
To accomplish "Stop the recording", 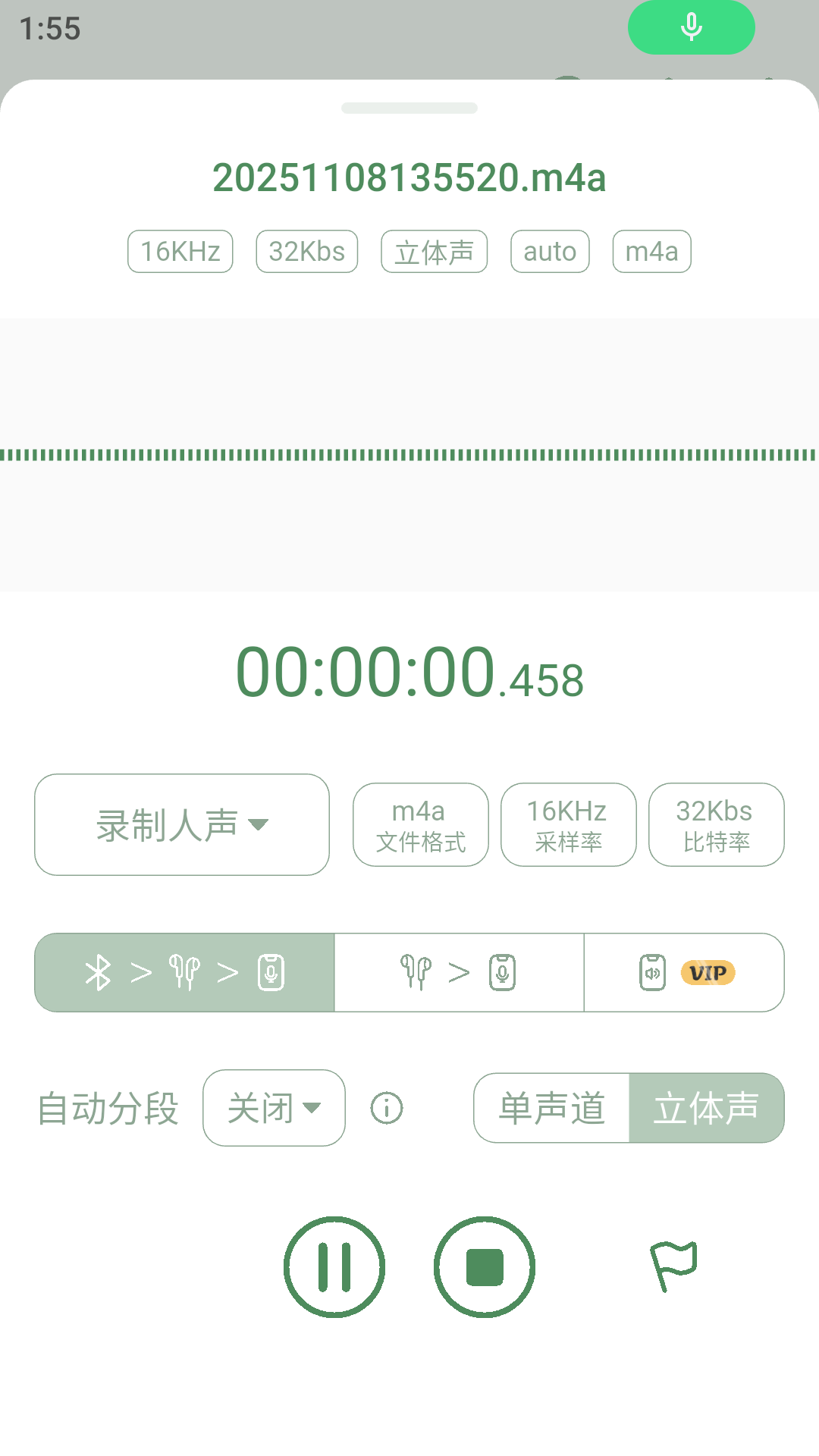I will (485, 1266).
